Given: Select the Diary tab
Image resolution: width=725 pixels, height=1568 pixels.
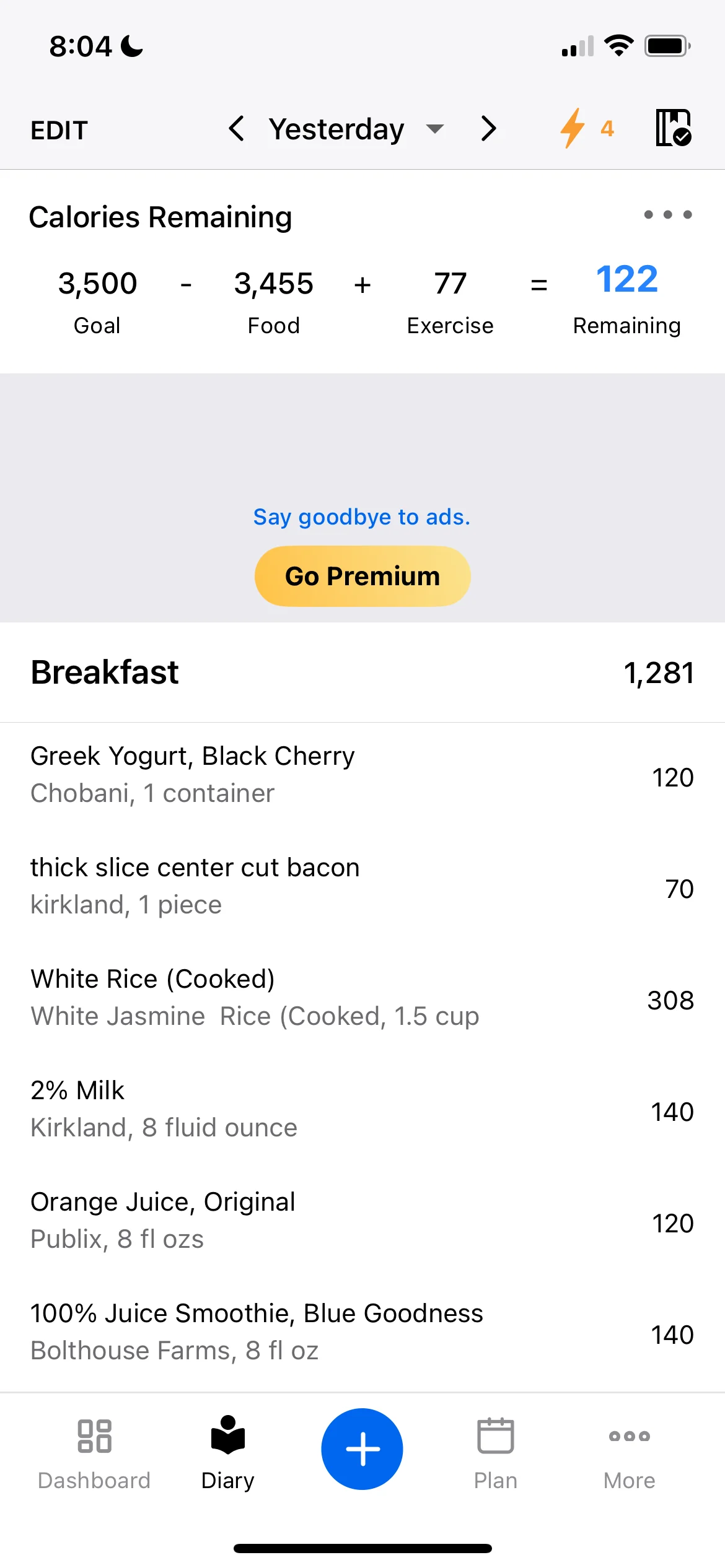Looking at the screenshot, I should [228, 1453].
